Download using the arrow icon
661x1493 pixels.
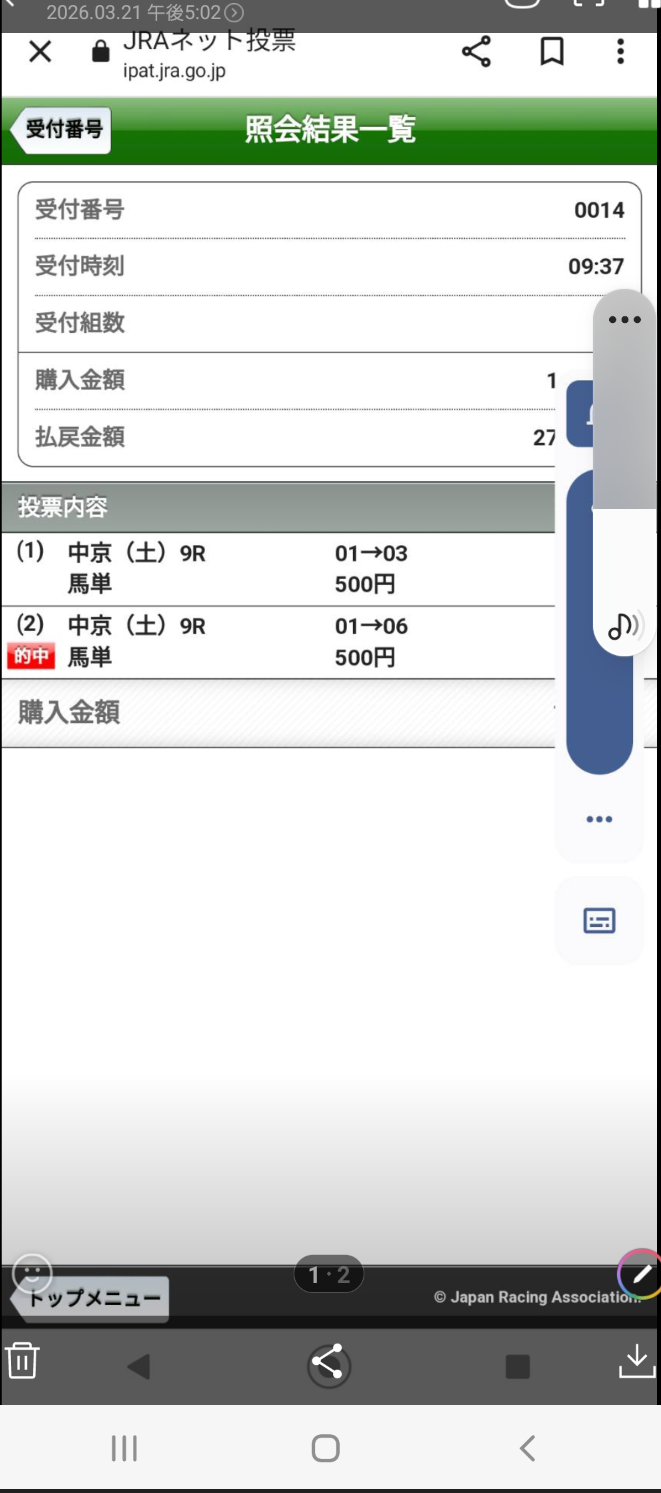pos(636,1360)
